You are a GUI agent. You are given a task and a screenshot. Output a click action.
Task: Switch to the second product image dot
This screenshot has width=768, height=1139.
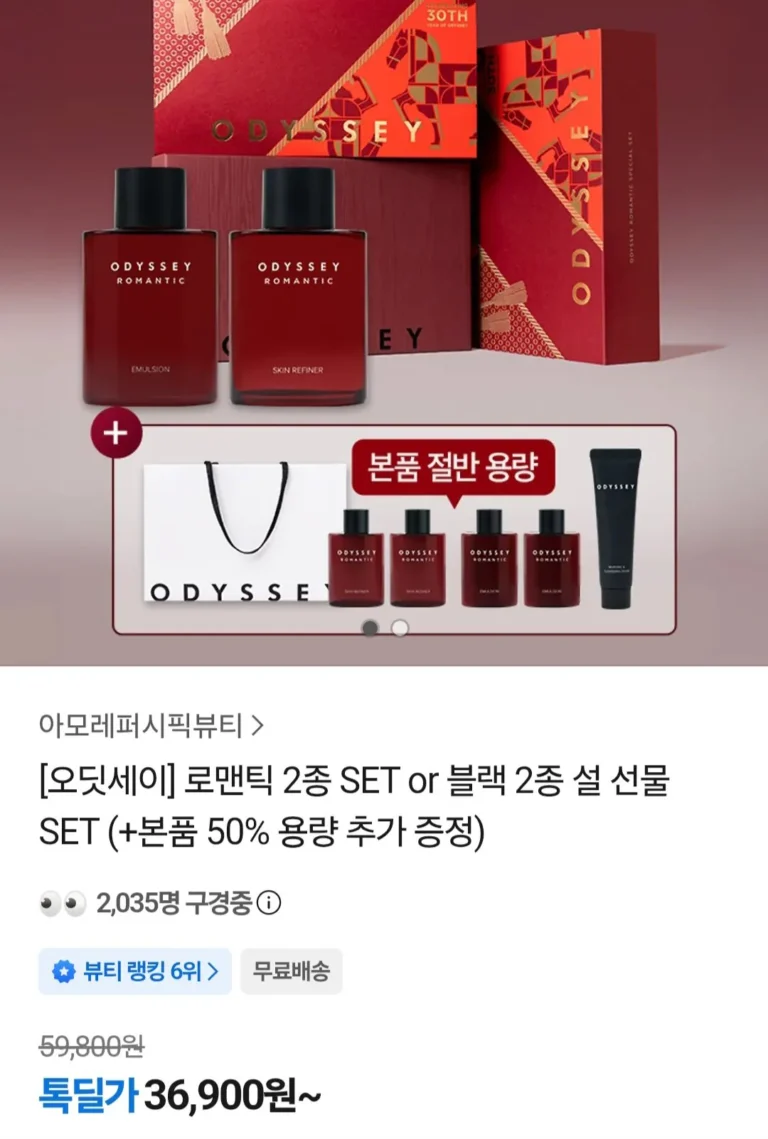(400, 628)
